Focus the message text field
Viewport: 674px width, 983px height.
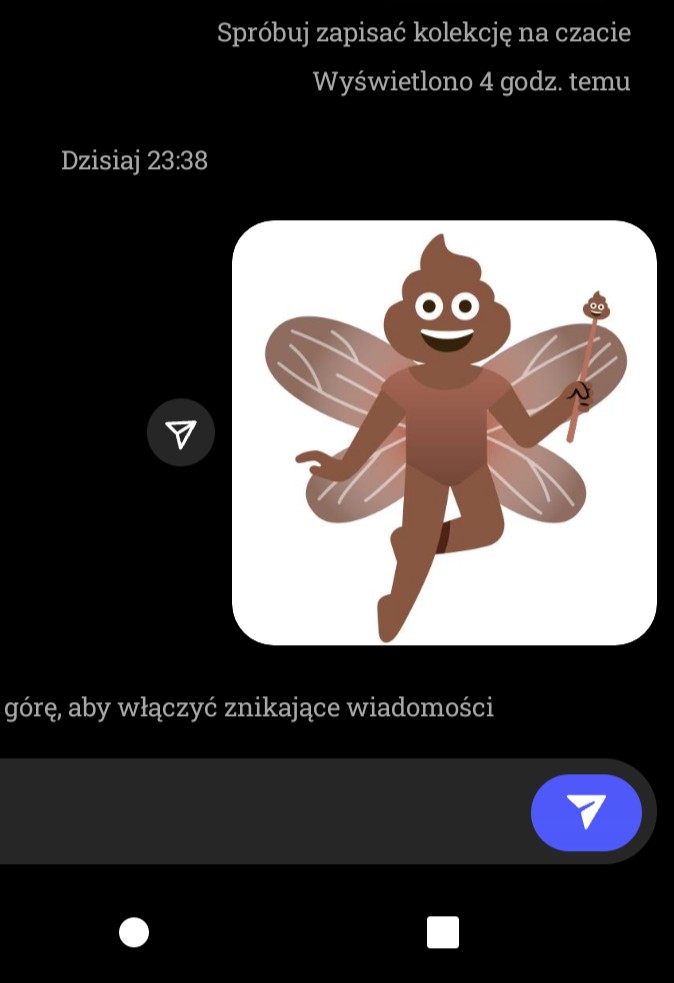point(260,811)
